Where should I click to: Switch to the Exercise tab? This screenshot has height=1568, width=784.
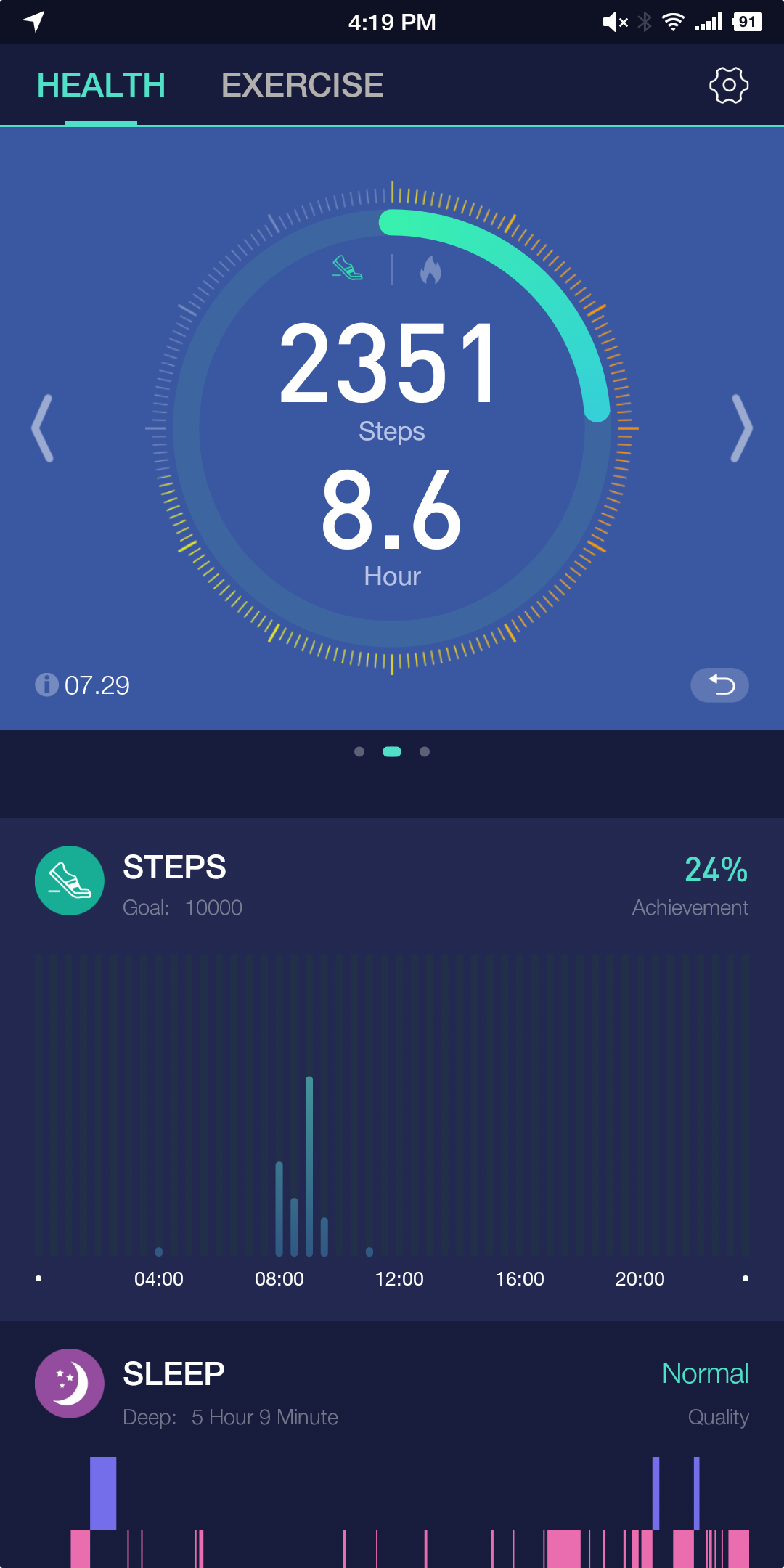pyautogui.click(x=302, y=85)
